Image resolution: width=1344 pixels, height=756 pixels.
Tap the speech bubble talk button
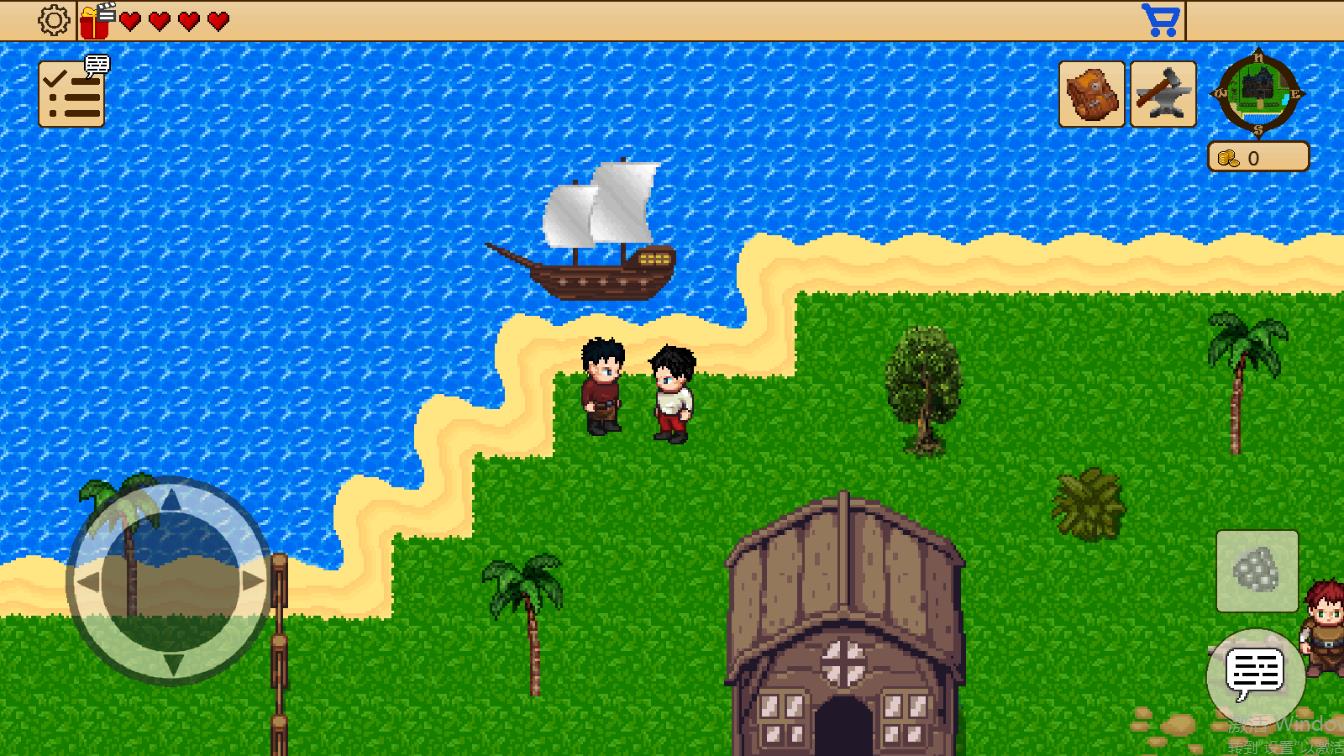click(1254, 675)
